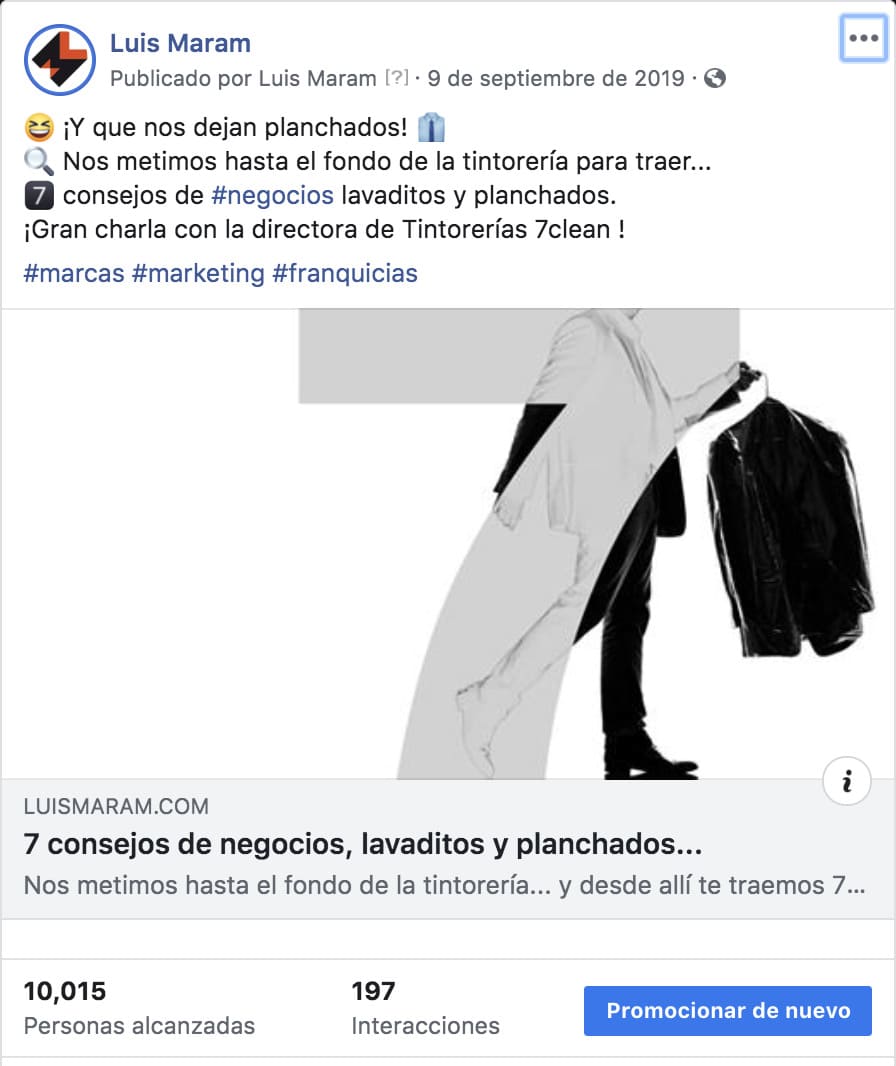
Task: Open the article 7 consejos de negocios
Action: coord(362,845)
